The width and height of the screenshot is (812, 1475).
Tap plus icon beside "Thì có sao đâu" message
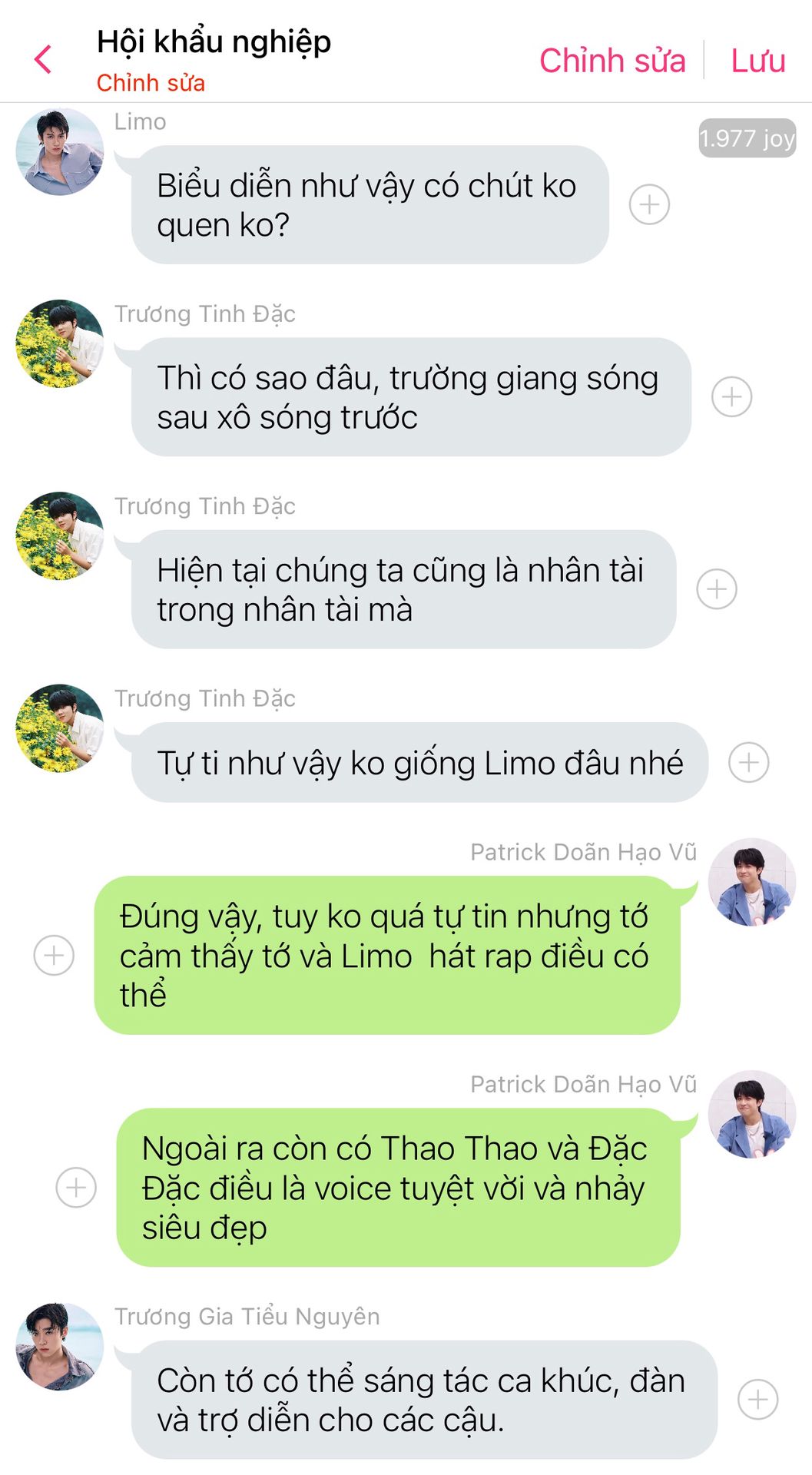(x=731, y=397)
